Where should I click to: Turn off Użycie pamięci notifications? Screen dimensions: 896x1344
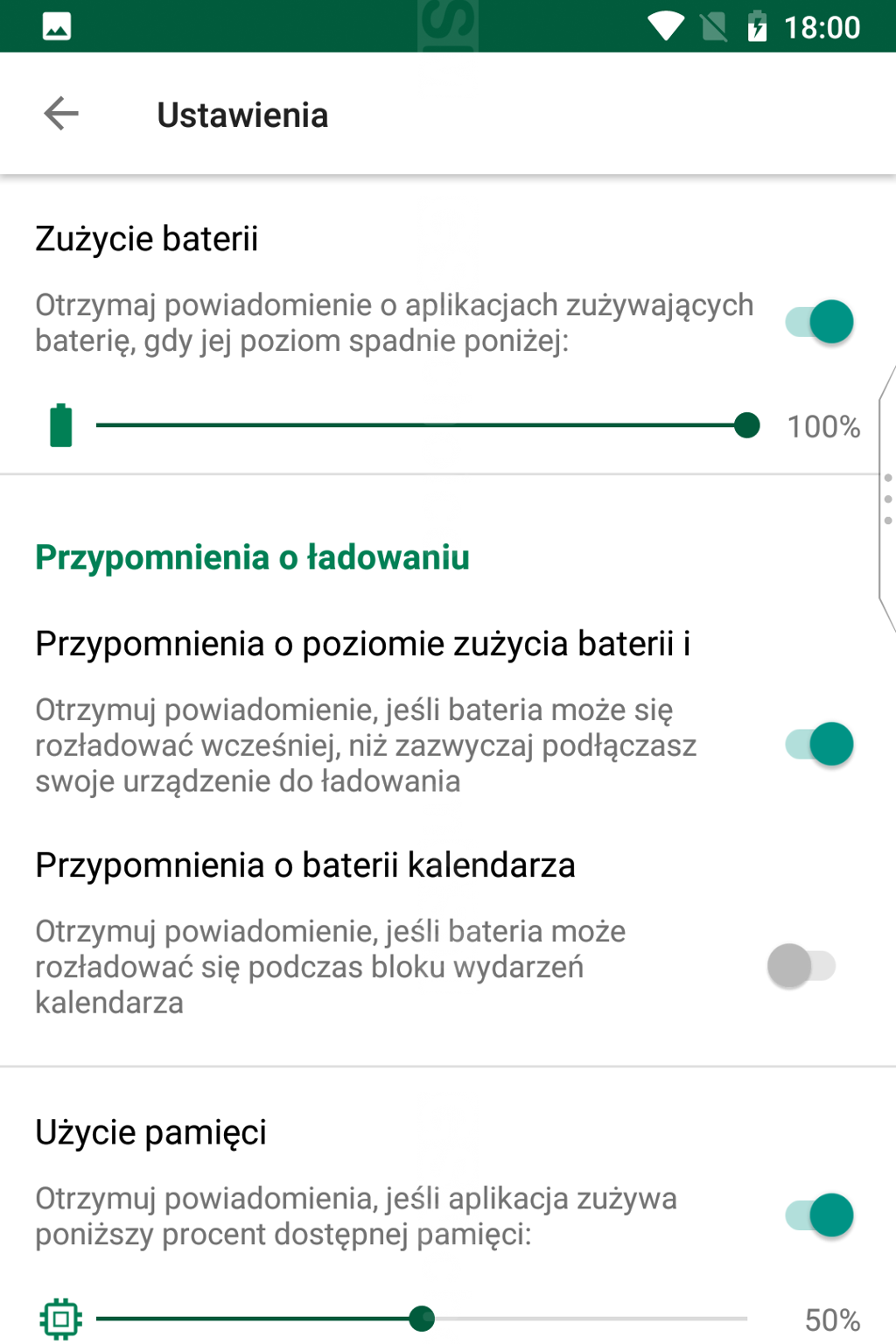819,1215
